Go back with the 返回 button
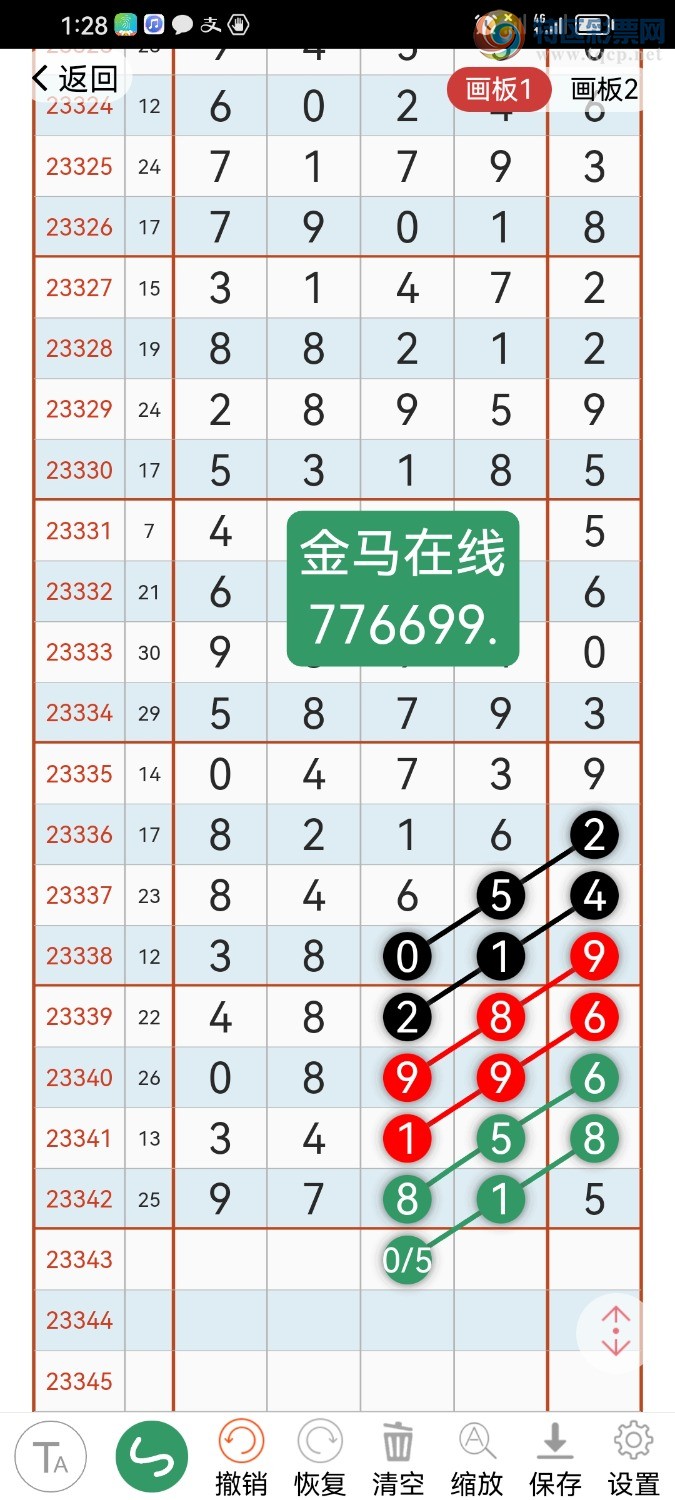 coord(76,79)
